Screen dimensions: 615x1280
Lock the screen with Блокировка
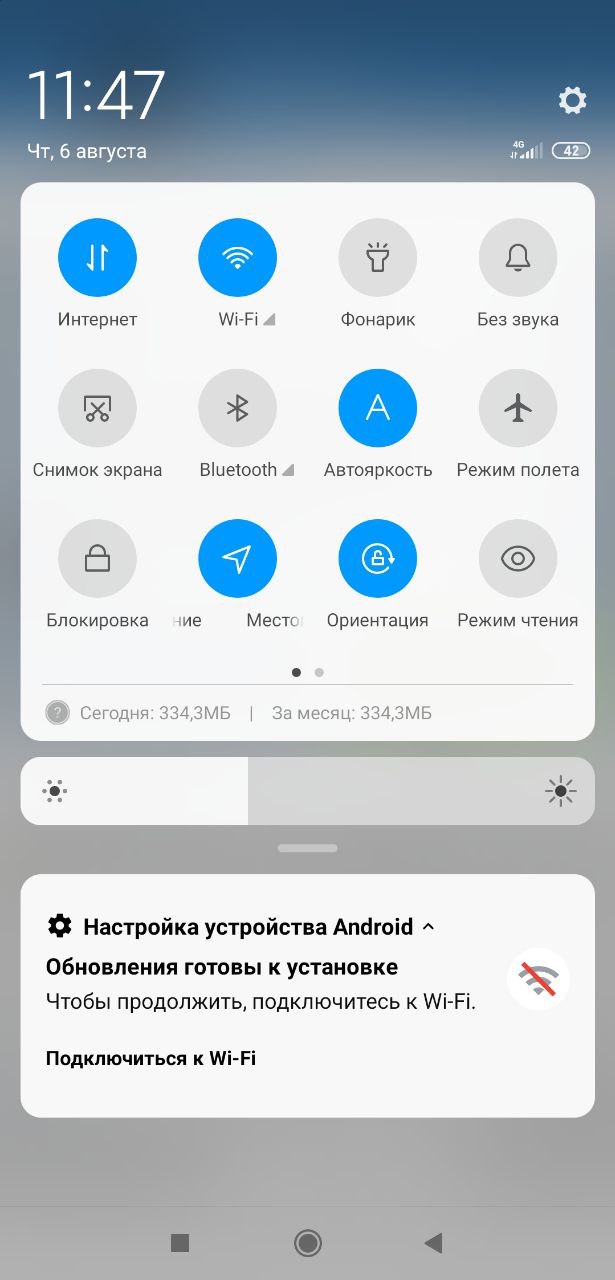97,558
